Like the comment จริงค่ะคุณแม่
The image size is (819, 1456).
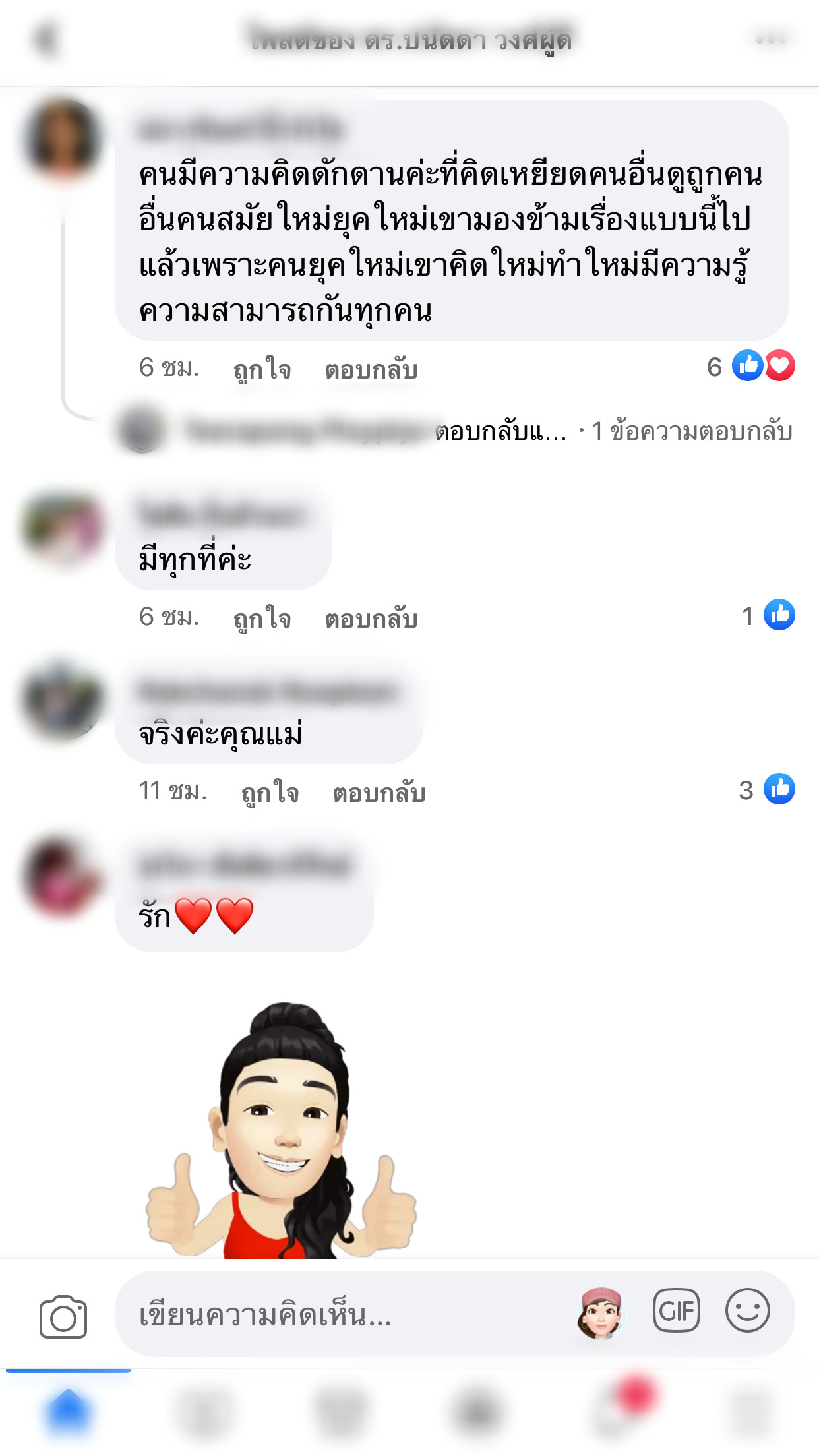pos(270,792)
